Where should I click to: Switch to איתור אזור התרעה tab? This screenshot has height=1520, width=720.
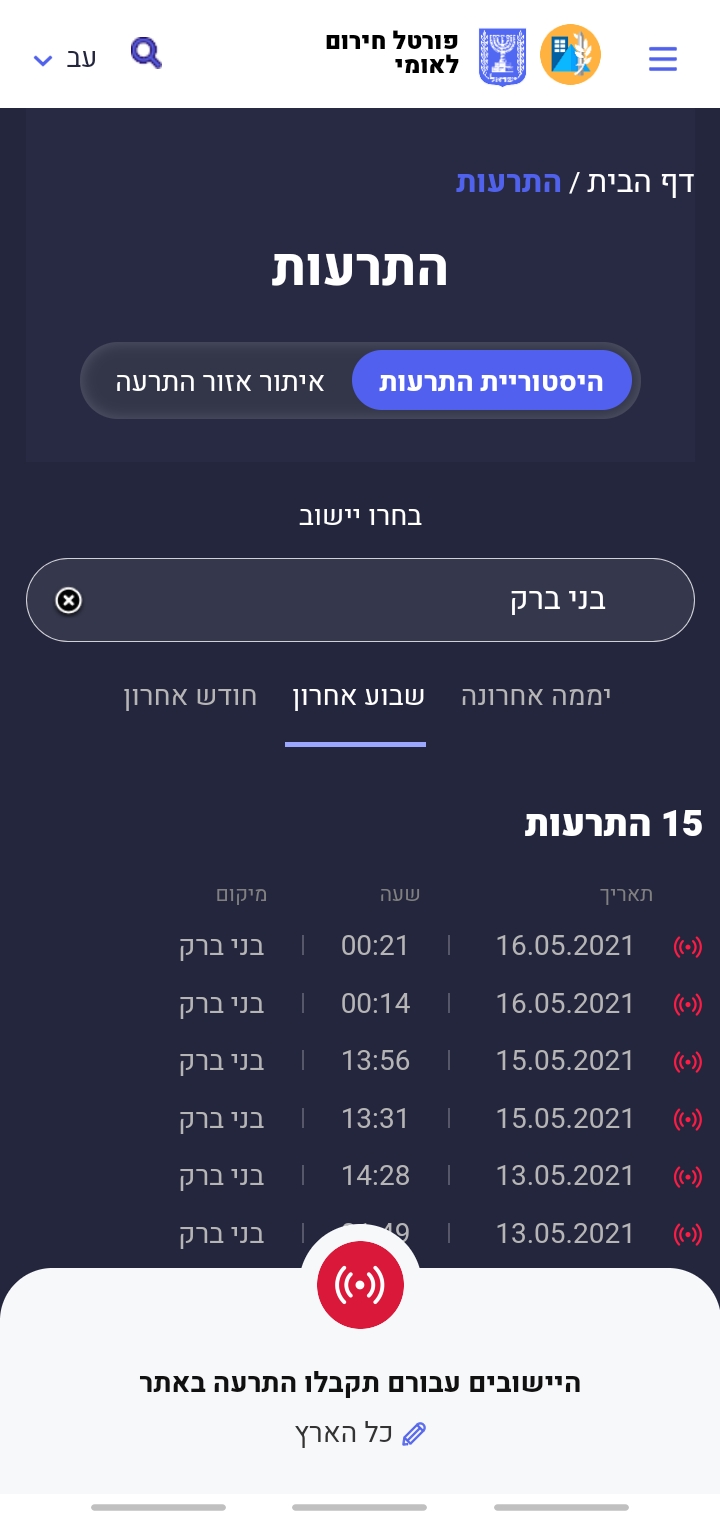tap(220, 381)
